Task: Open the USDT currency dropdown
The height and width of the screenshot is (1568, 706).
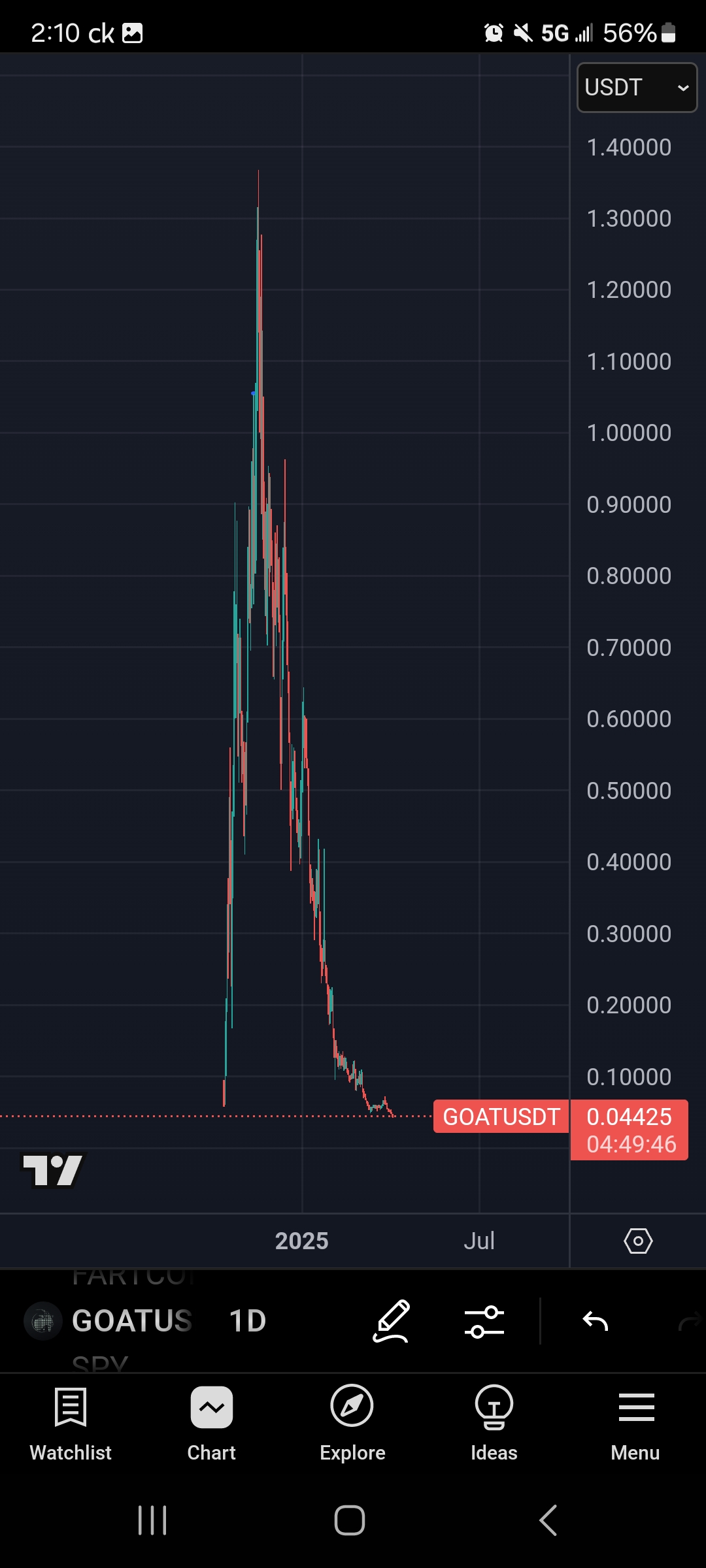Action: [637, 88]
